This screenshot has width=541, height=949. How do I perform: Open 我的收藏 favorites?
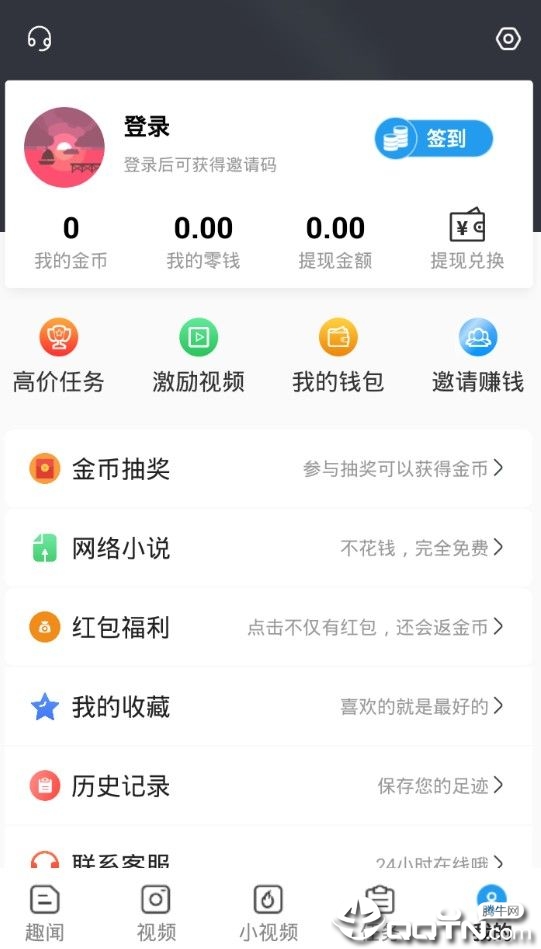pyautogui.click(x=269, y=706)
